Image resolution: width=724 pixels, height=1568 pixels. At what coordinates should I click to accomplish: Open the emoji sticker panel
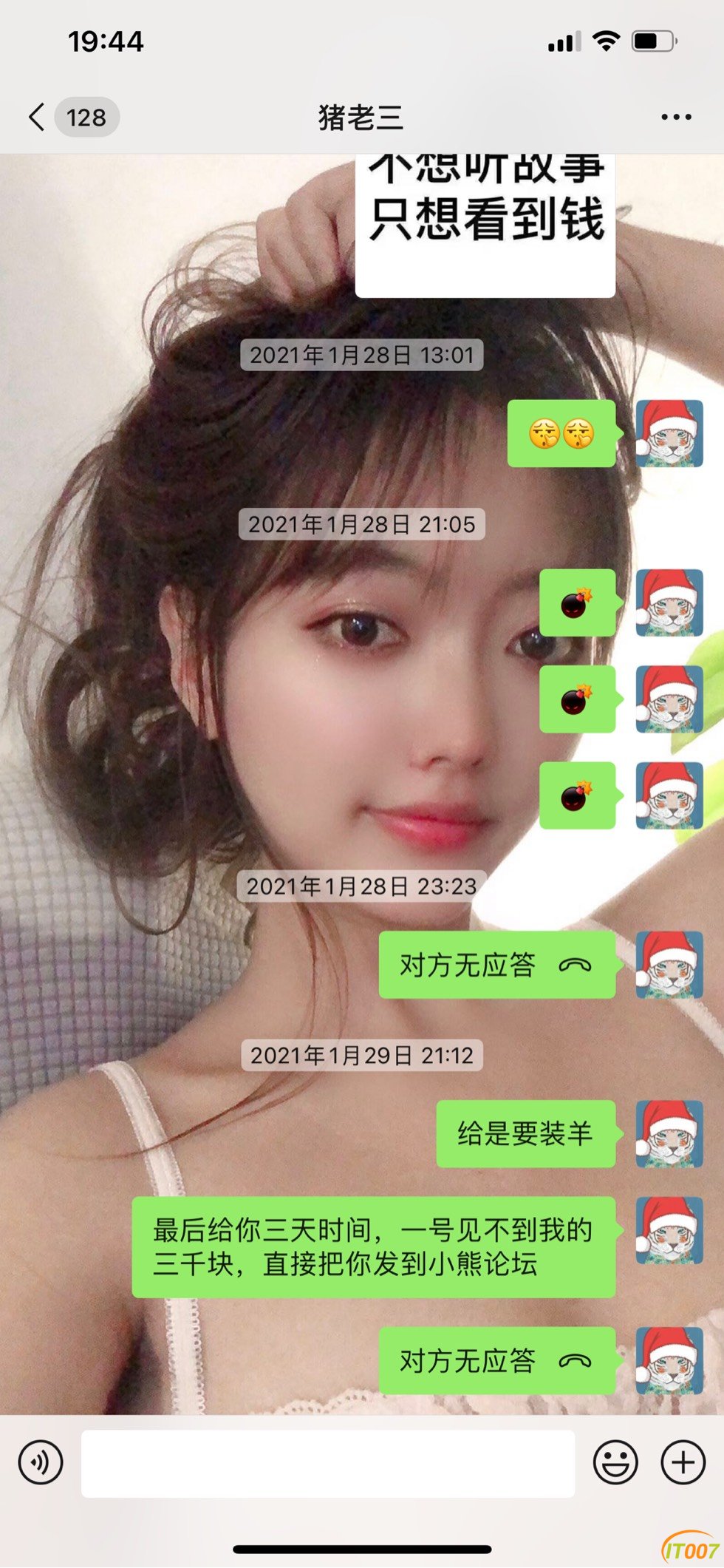(615, 1462)
